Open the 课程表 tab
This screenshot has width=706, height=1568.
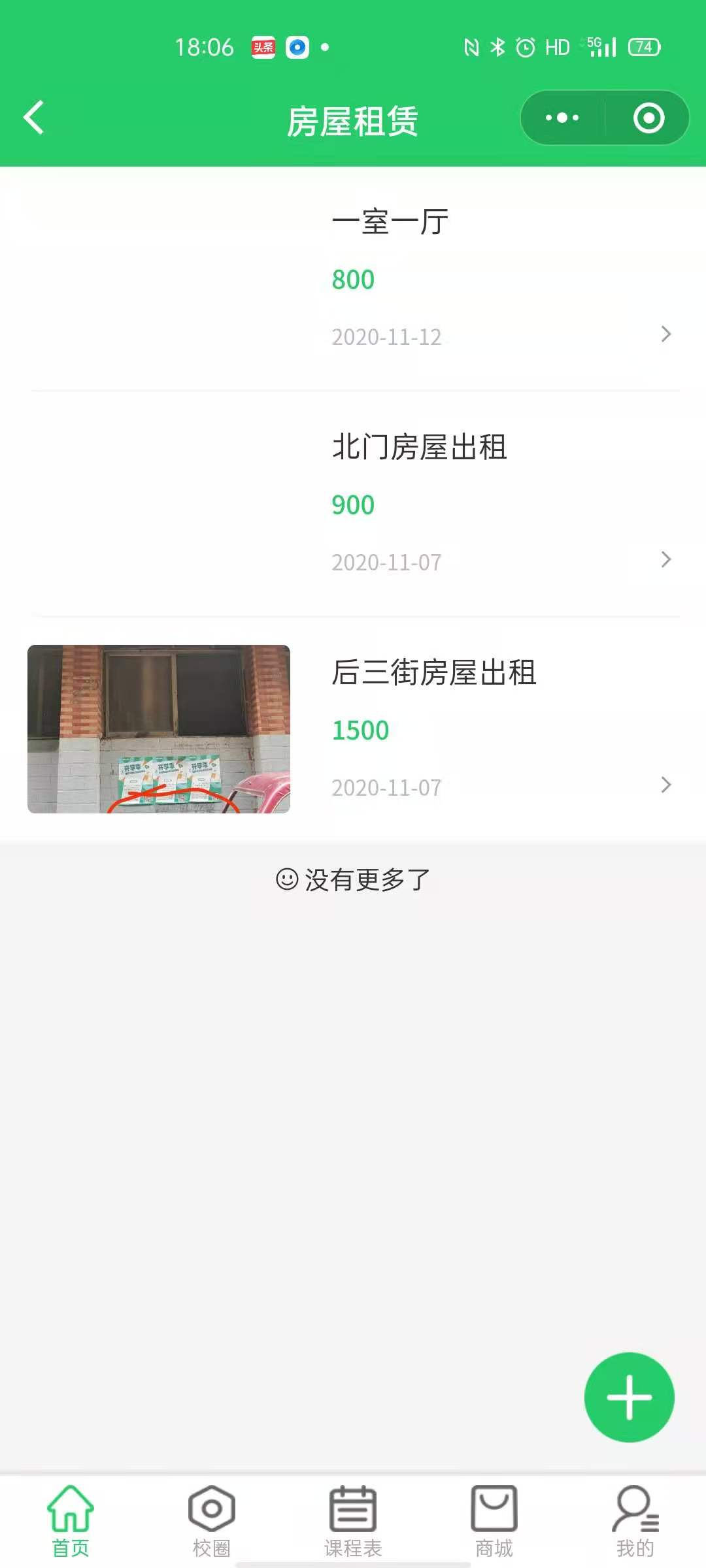tap(353, 1520)
